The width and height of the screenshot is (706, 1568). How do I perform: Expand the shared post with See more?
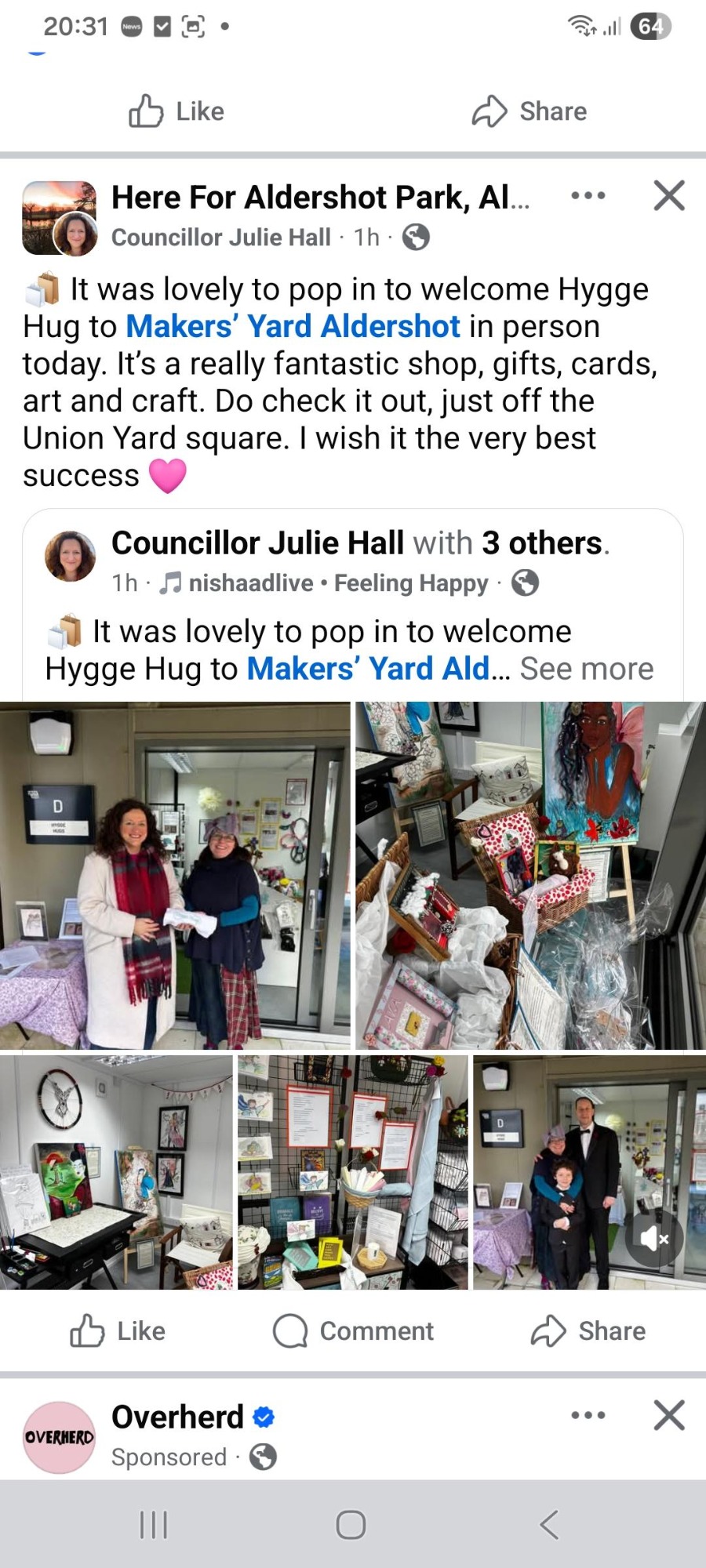point(586,669)
